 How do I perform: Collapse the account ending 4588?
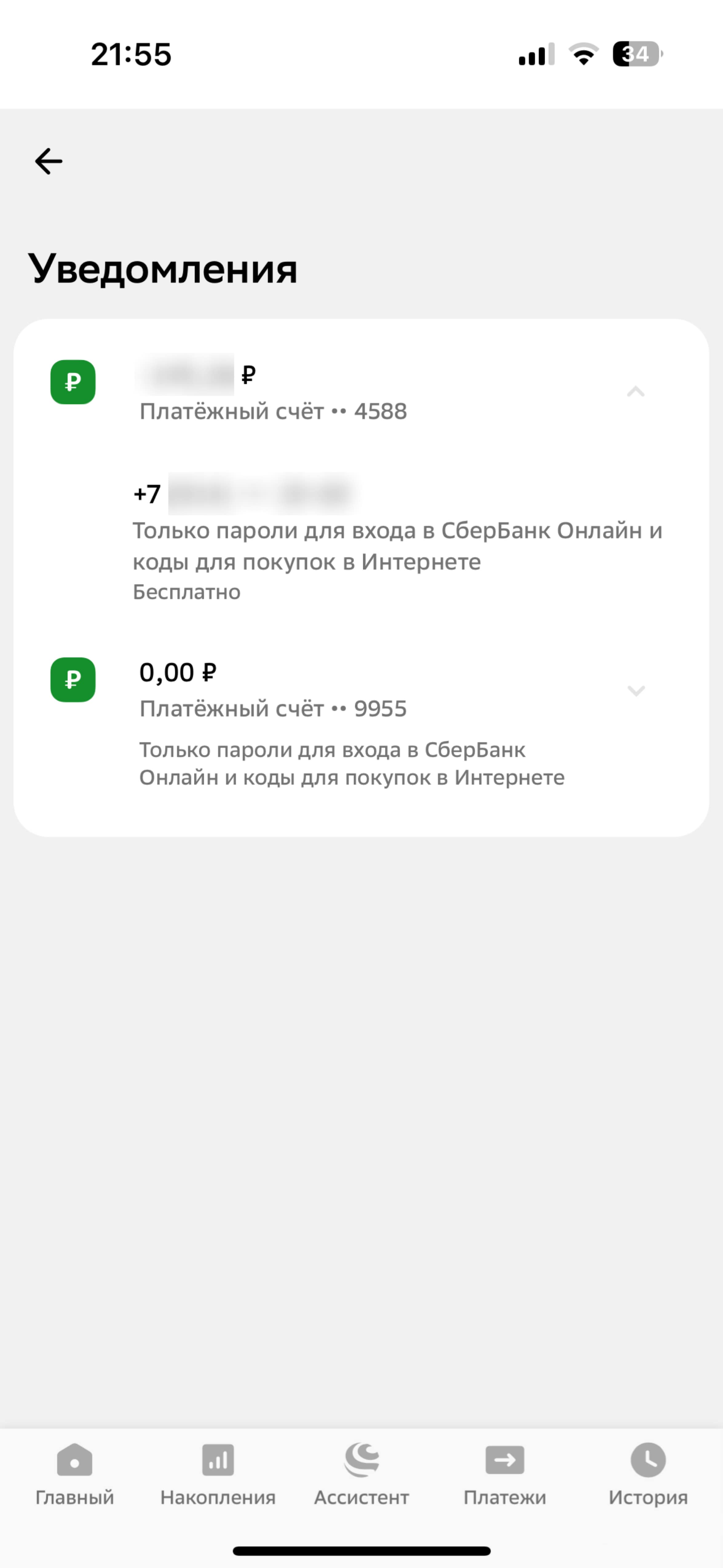635,392
